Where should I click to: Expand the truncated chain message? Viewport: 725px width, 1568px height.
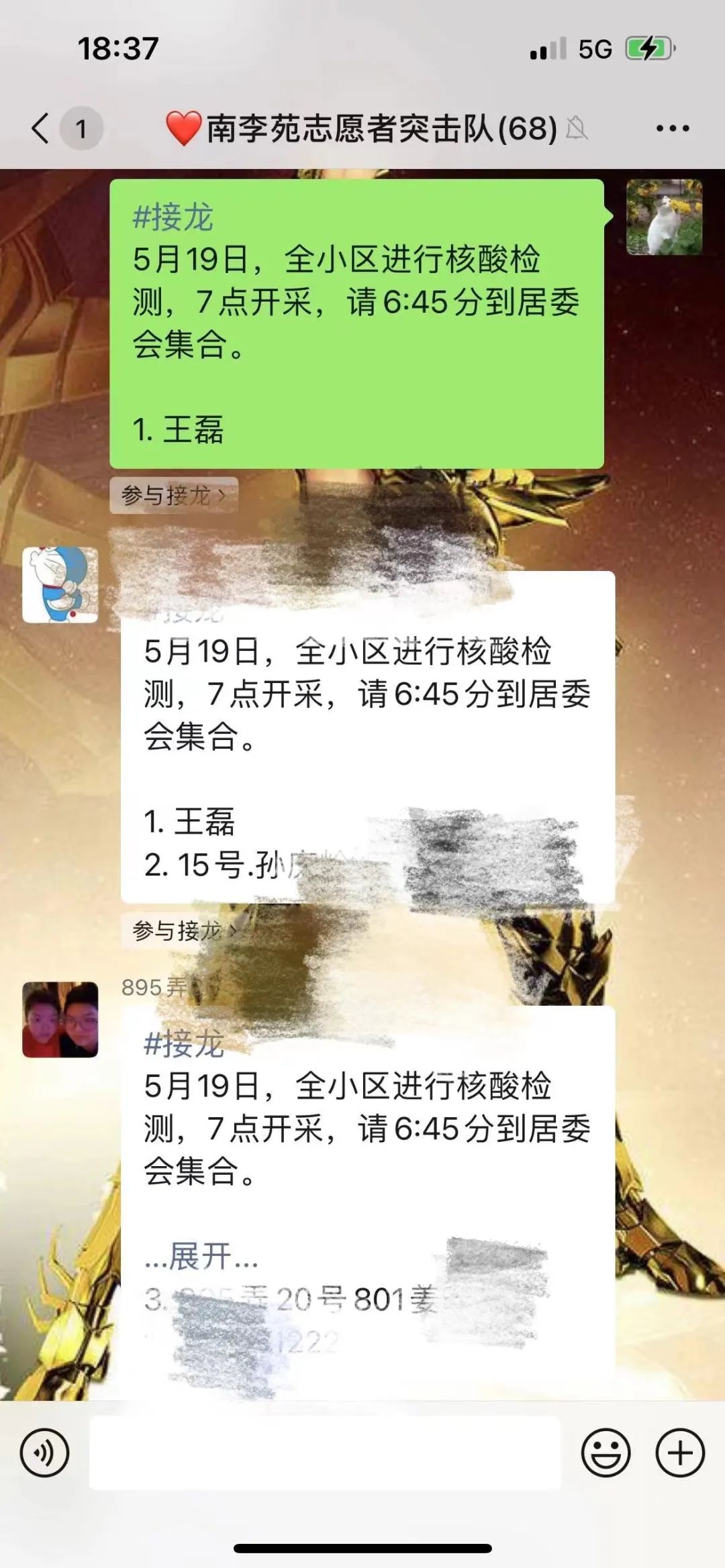tap(201, 1256)
